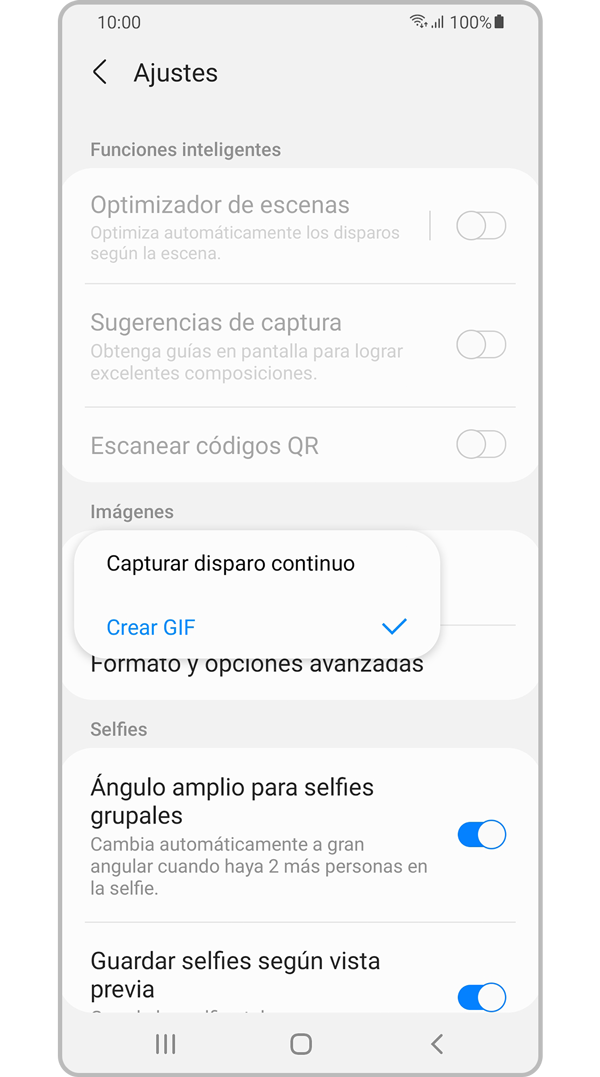Go back from Ajustes screen
This screenshot has height=1077, width=600.
pyautogui.click(x=100, y=72)
